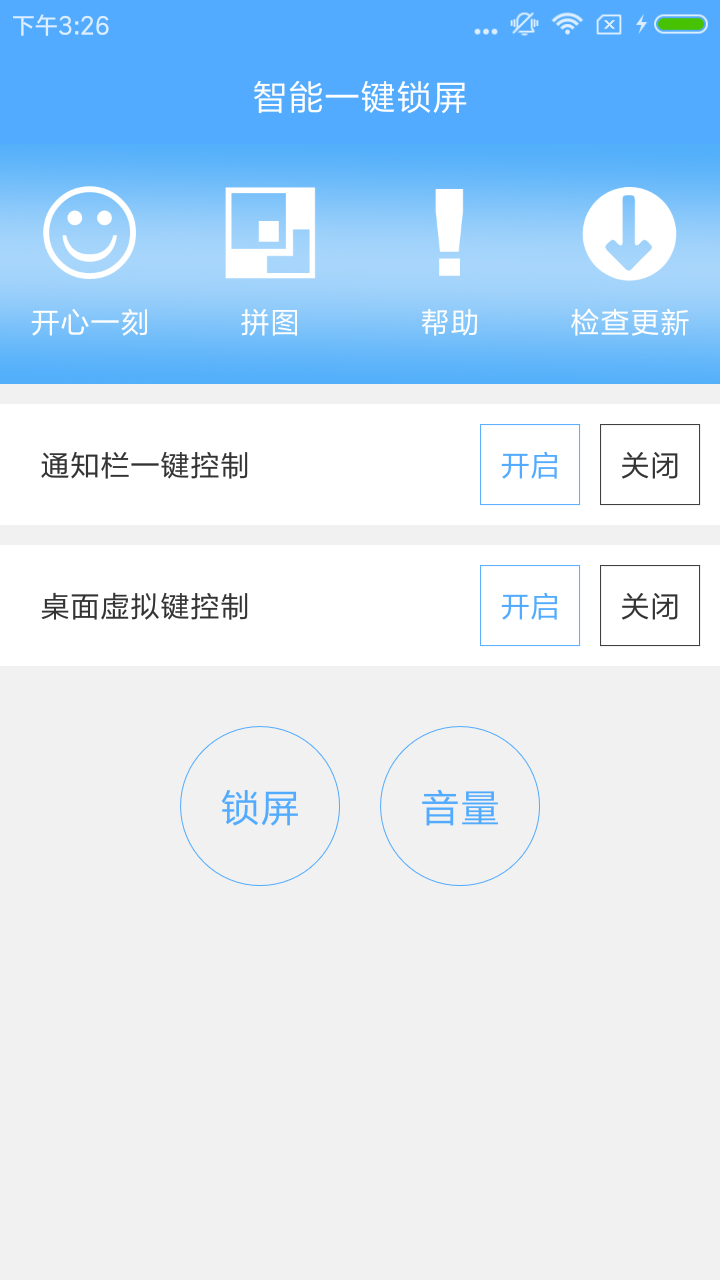This screenshot has height=1280, width=720.
Task: Tap 检查更新 to check for updates
Action: (629, 260)
